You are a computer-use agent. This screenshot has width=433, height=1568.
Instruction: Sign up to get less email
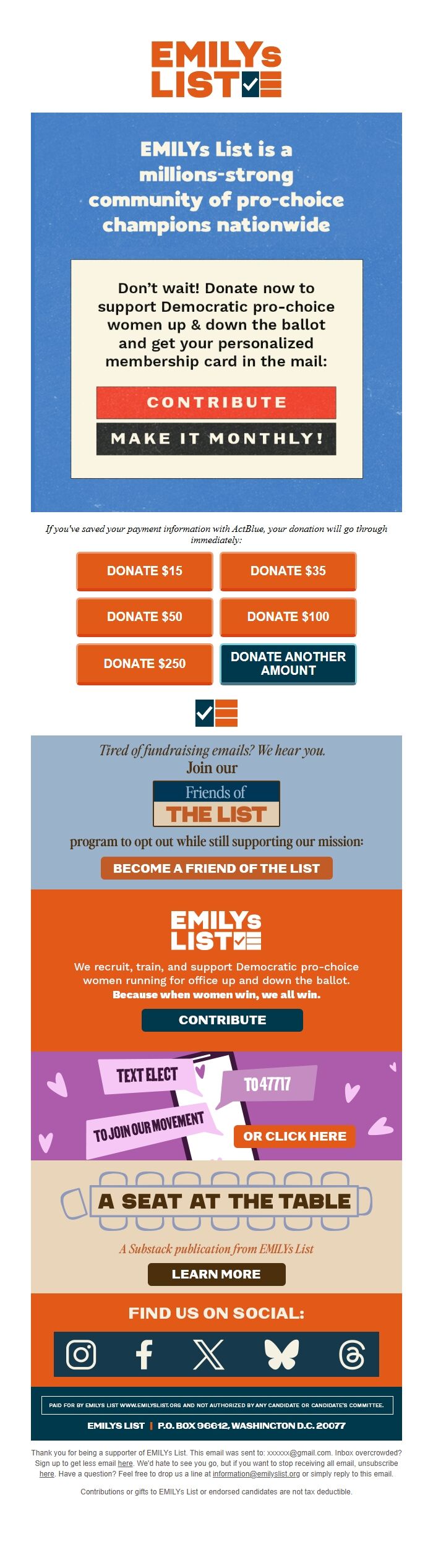click(126, 1463)
